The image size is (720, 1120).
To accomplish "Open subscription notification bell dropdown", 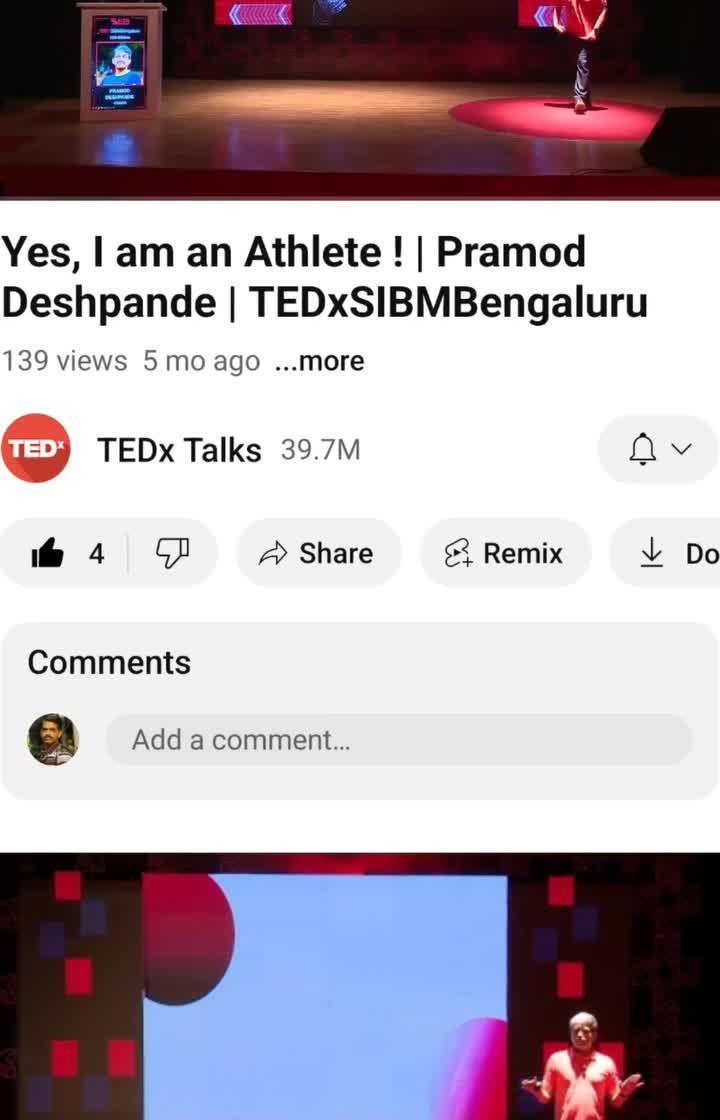I will point(659,449).
